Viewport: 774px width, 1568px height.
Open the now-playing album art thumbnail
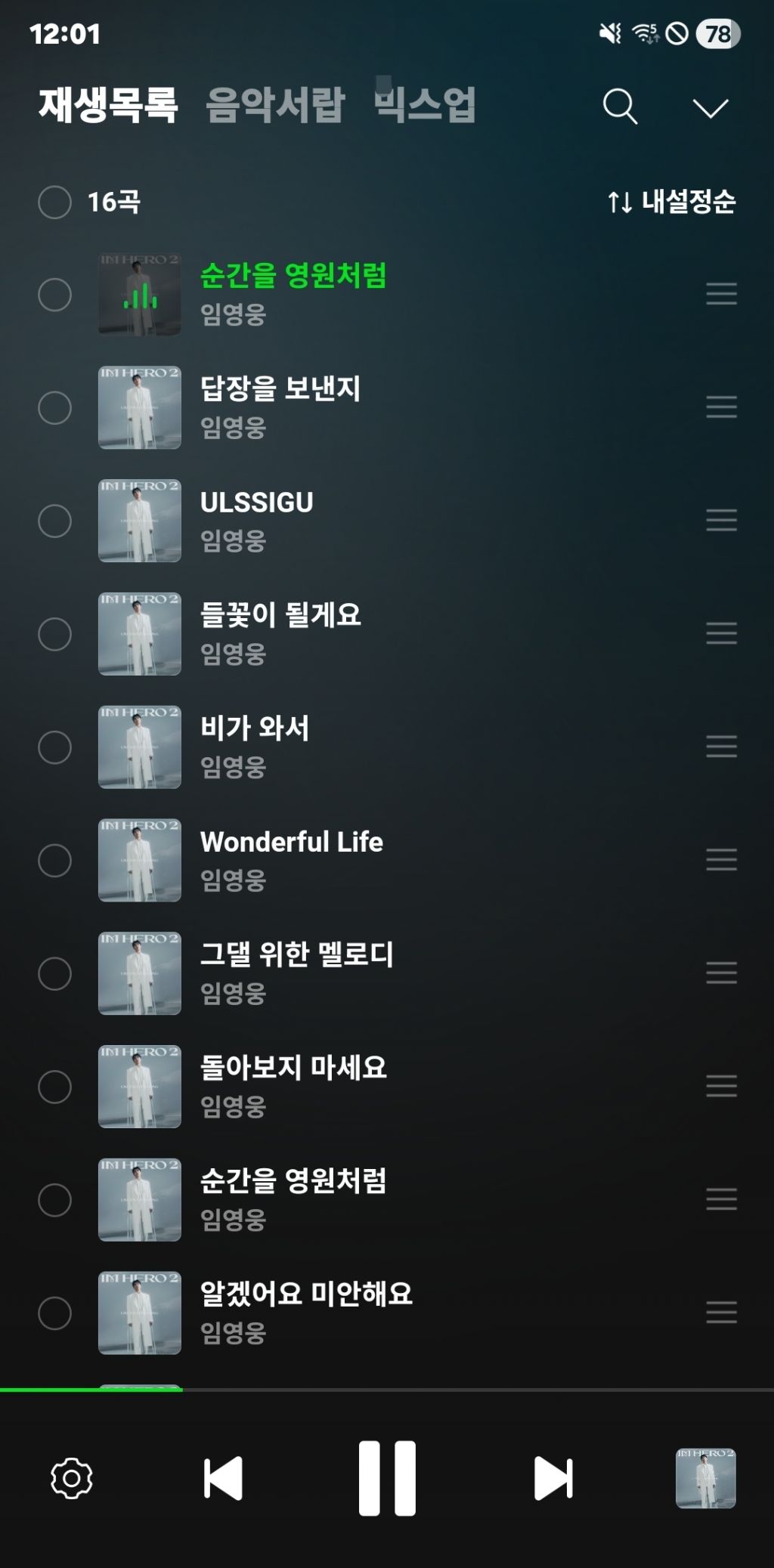(705, 1478)
